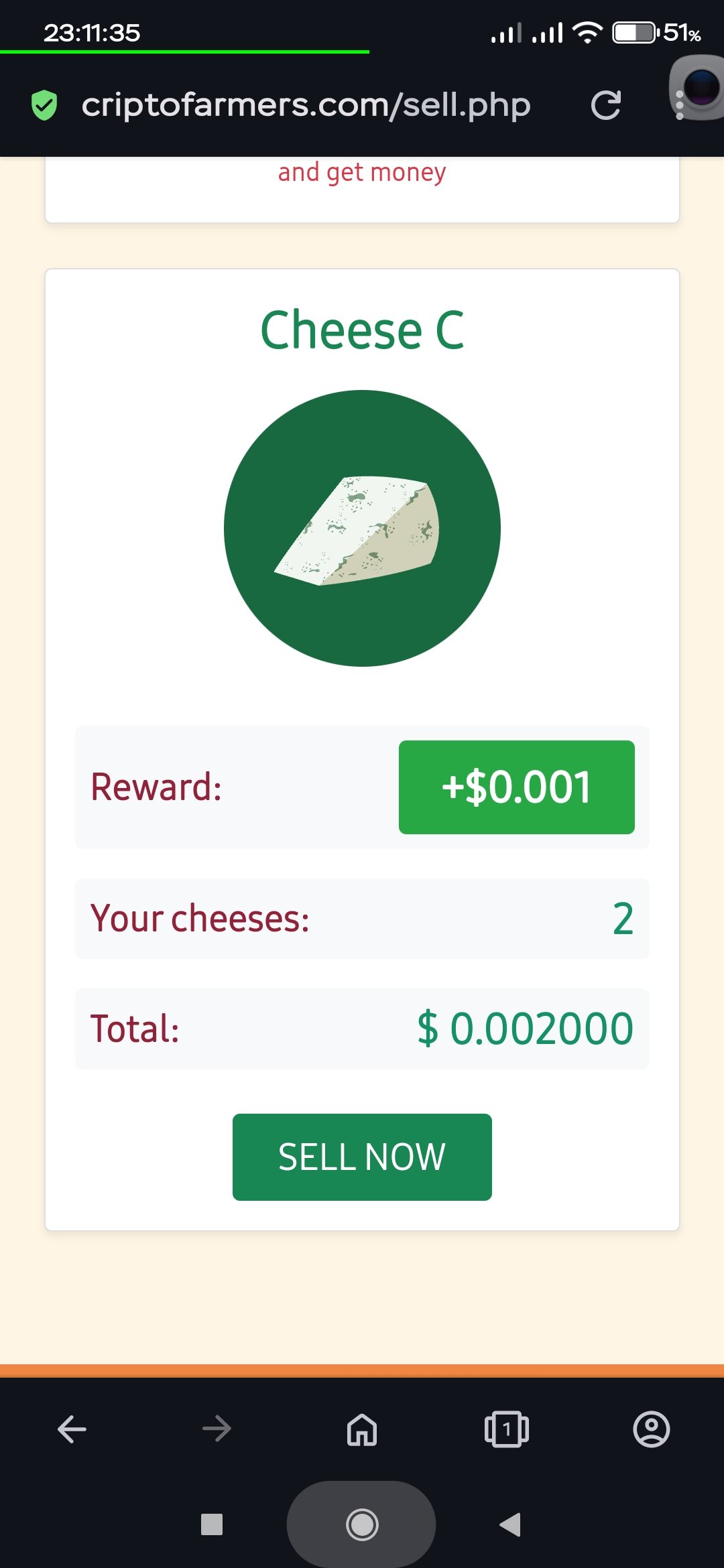
Task: View the site security shield info
Action: [x=44, y=105]
